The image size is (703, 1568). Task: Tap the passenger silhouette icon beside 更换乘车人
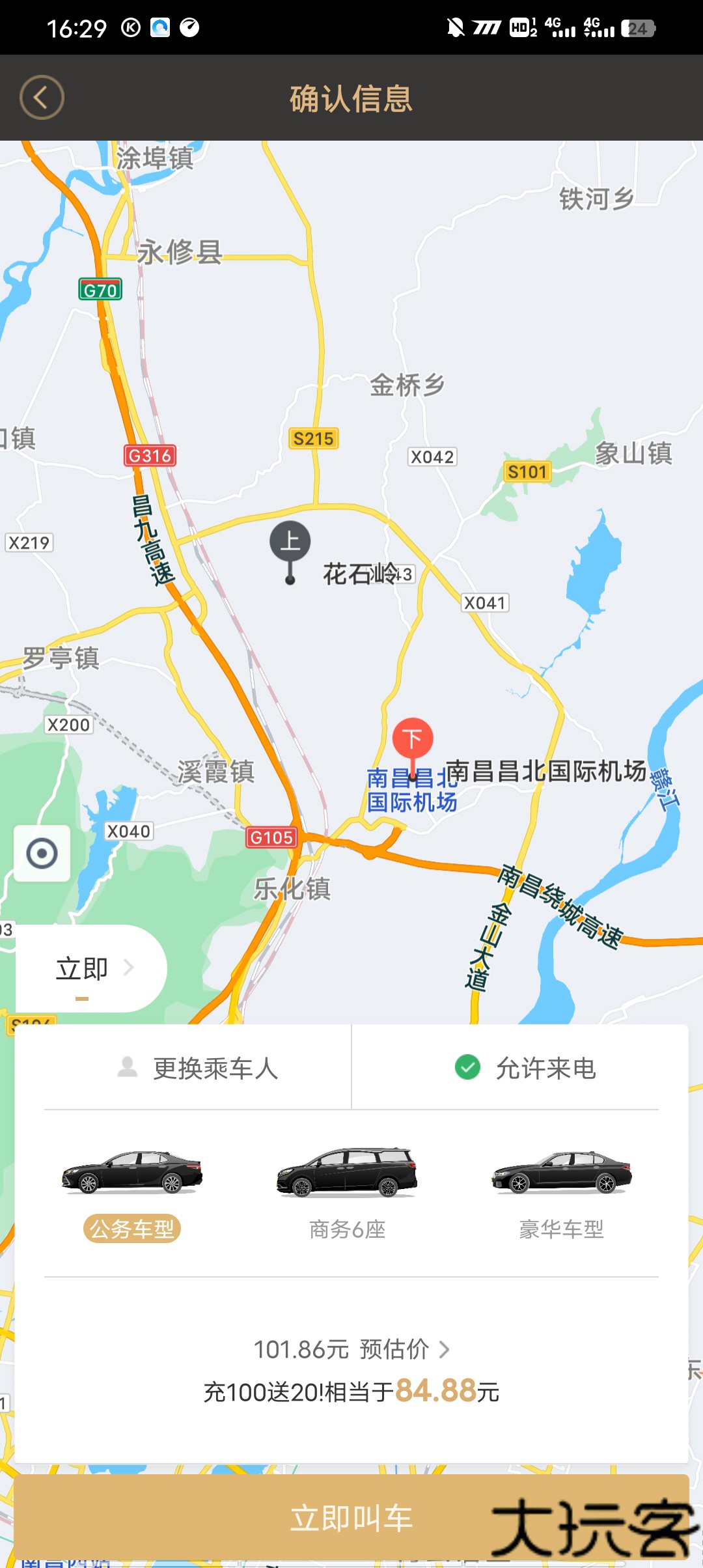tap(126, 1067)
